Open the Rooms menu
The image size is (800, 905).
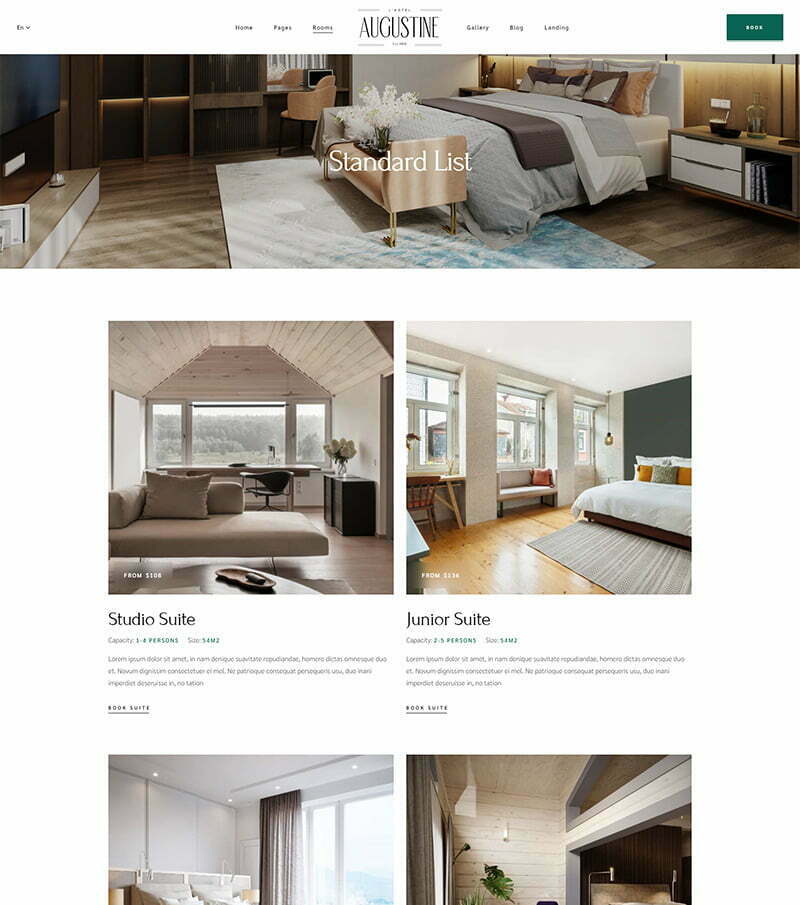coord(322,28)
